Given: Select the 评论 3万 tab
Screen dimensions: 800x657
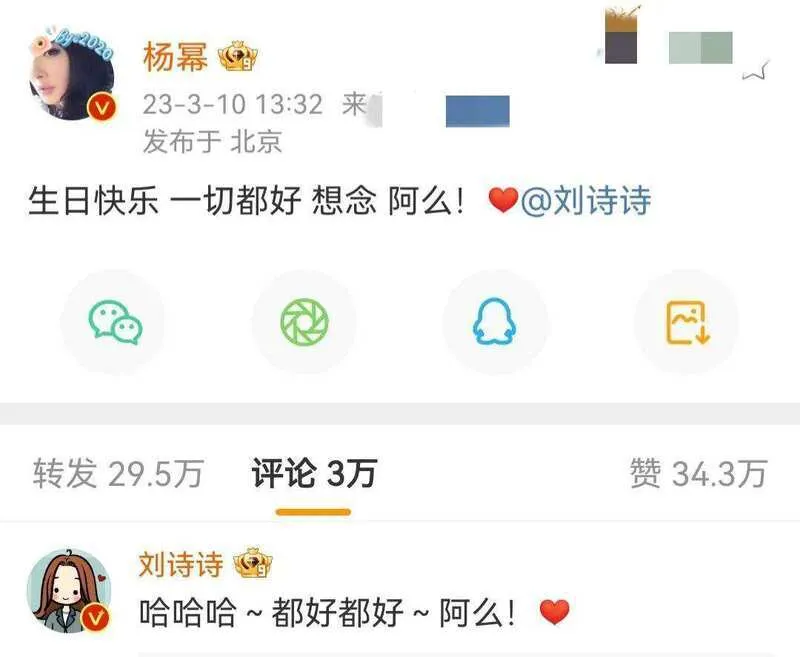Looking at the screenshot, I should pos(313,473).
